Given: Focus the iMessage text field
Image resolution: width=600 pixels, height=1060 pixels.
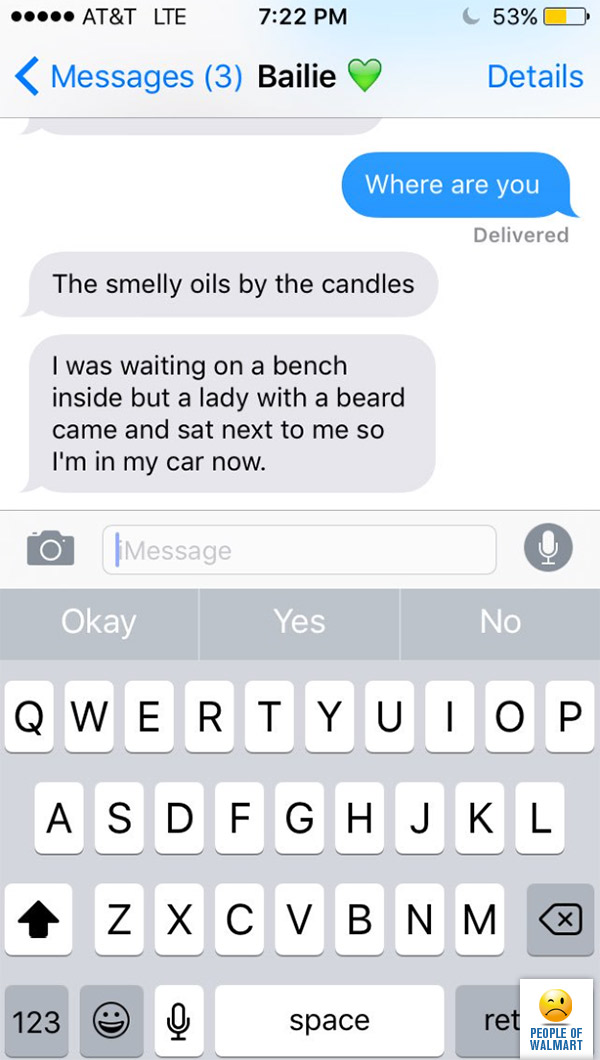Looking at the screenshot, I should [300, 550].
